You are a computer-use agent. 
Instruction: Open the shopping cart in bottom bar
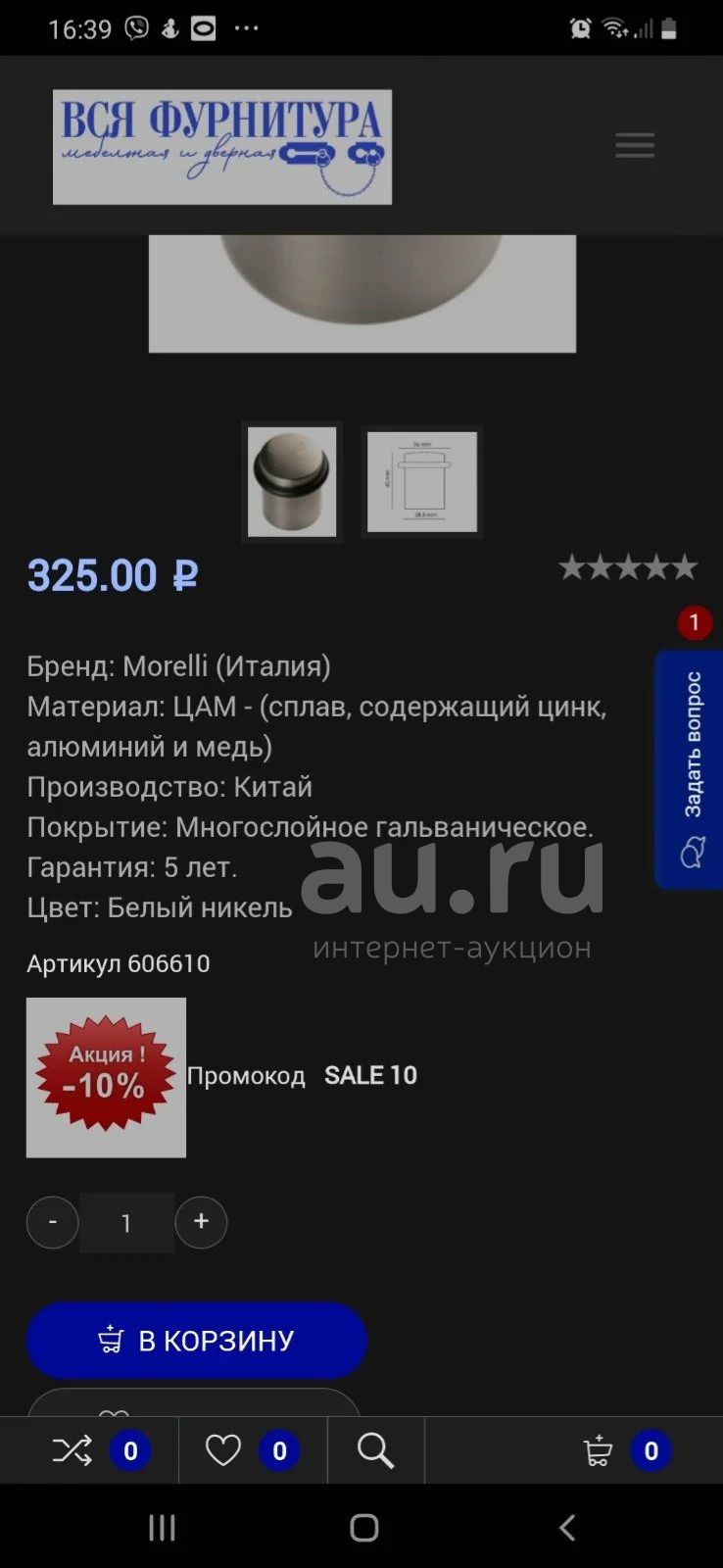coord(598,1450)
